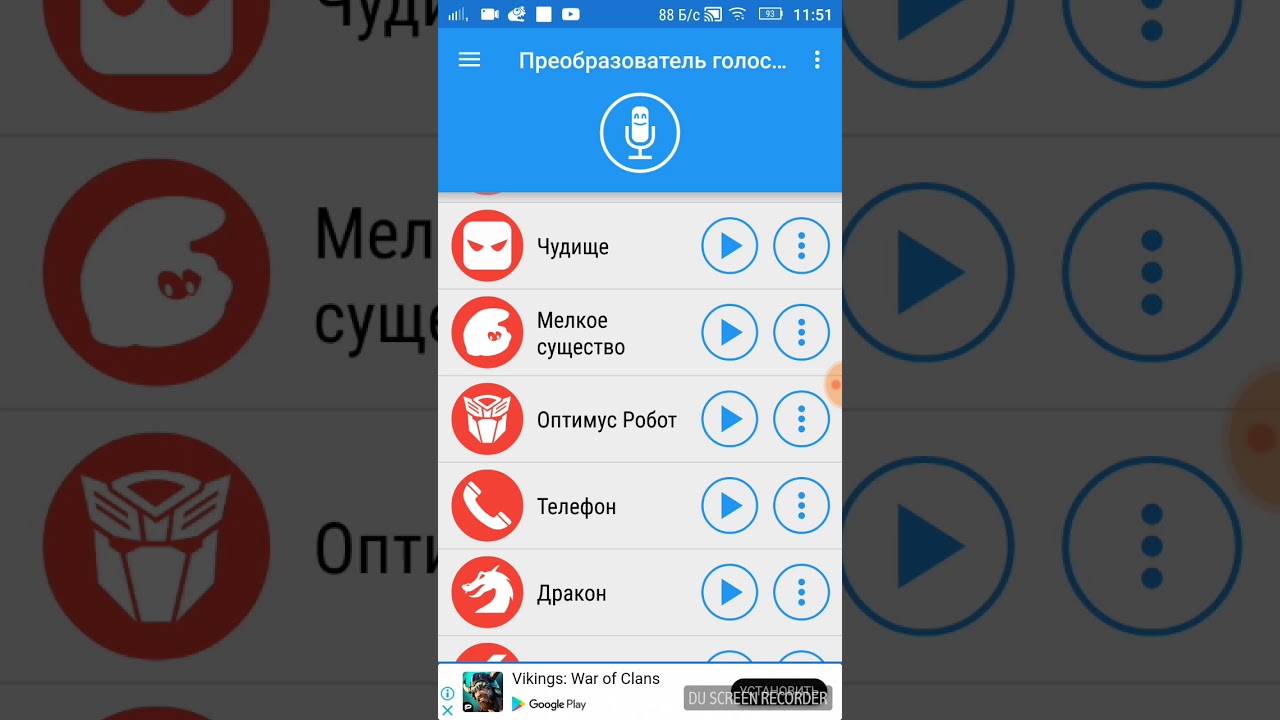Install Vikings: War of Clans ad
This screenshot has height=720, width=1280.
pos(778,690)
